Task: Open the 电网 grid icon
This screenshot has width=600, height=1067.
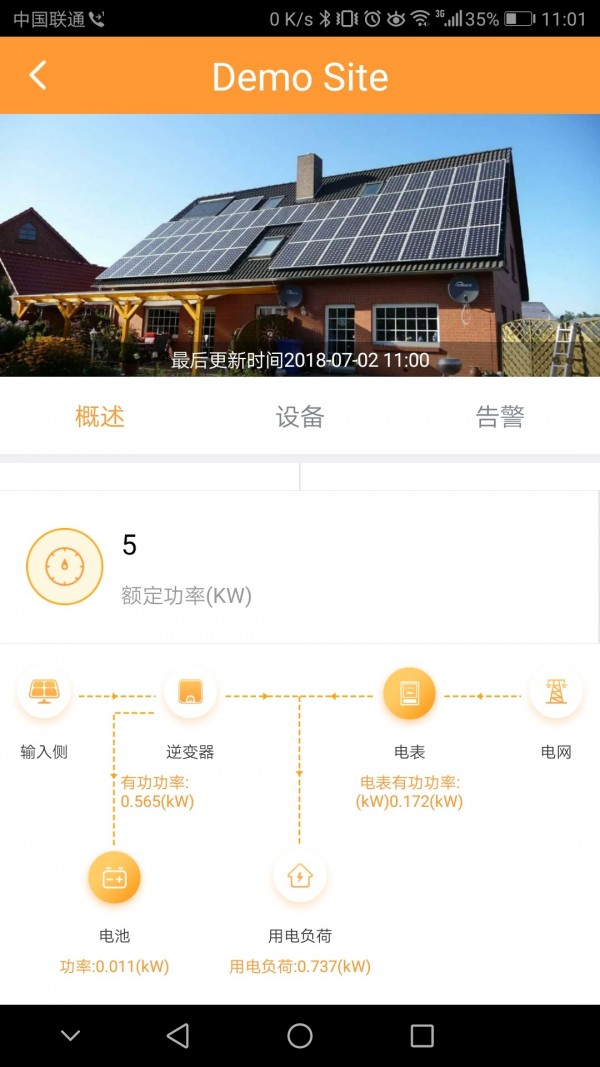Action: 556,692
